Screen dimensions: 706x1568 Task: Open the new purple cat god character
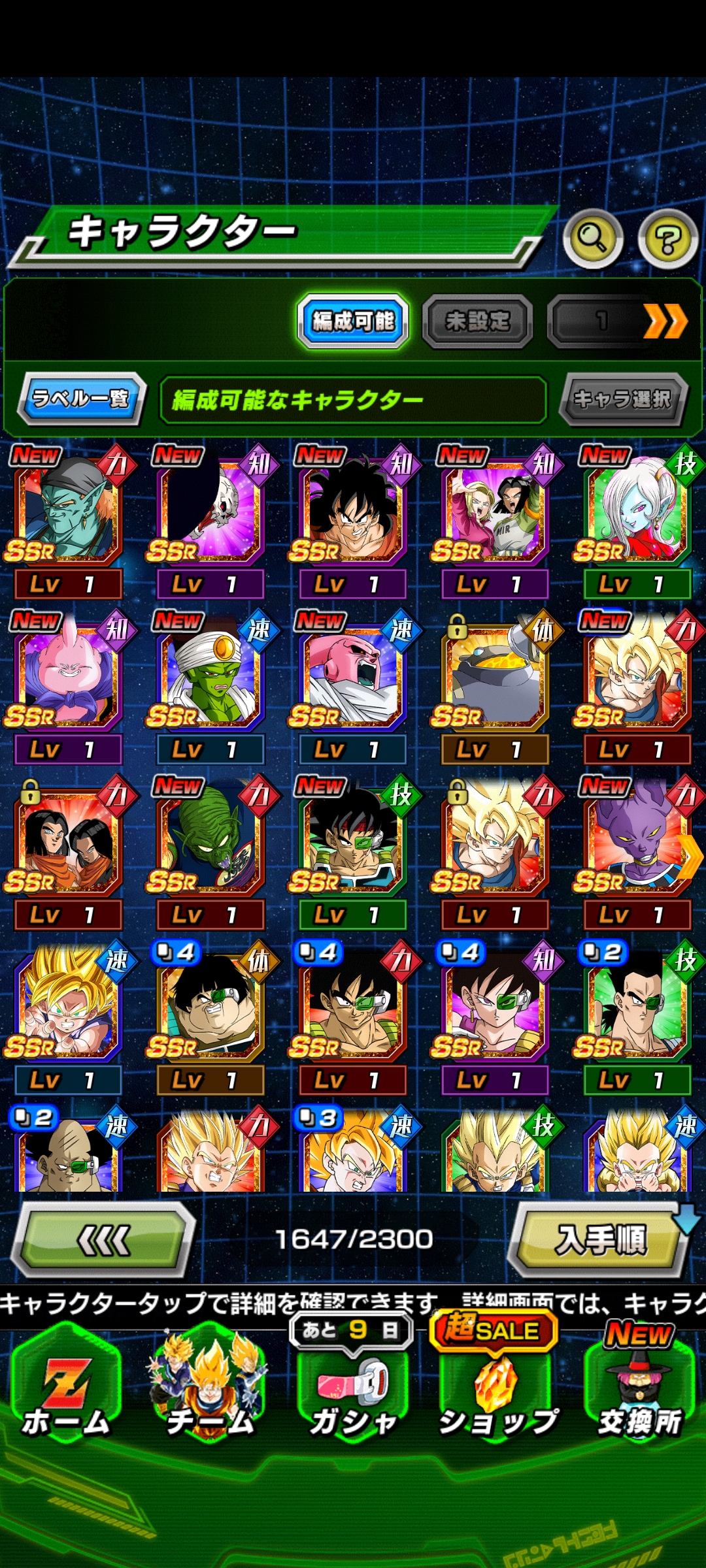click(637, 855)
